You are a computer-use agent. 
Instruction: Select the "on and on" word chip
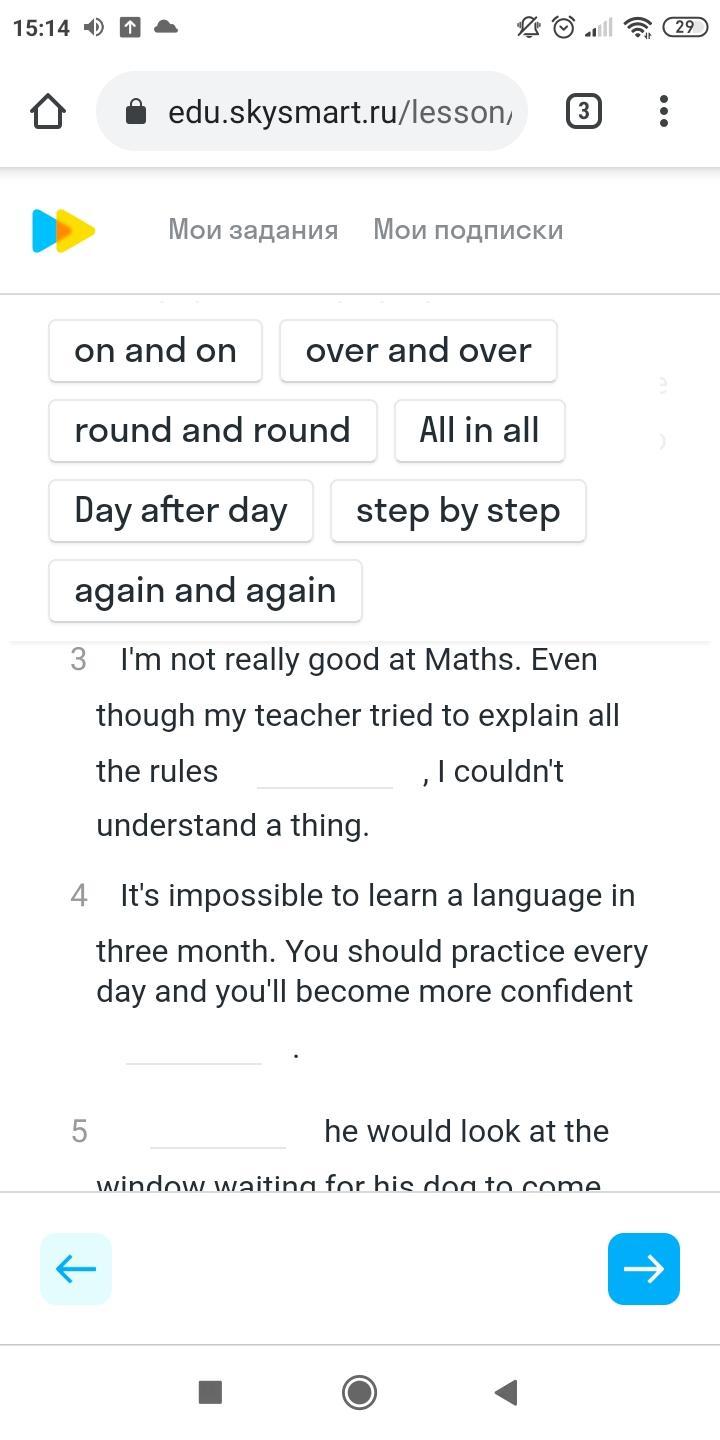(x=155, y=351)
